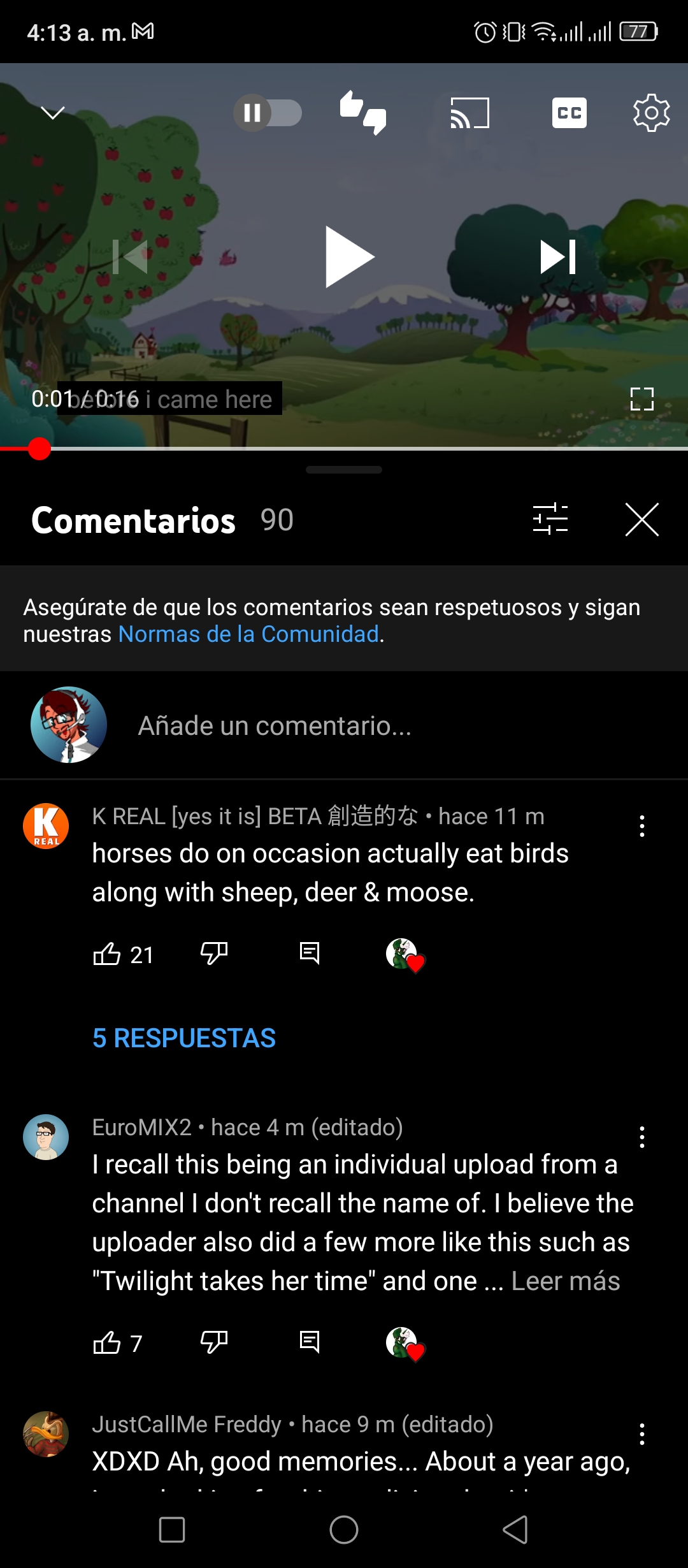688x1568 pixels.
Task: Enter fullscreen mode
Action: point(642,399)
